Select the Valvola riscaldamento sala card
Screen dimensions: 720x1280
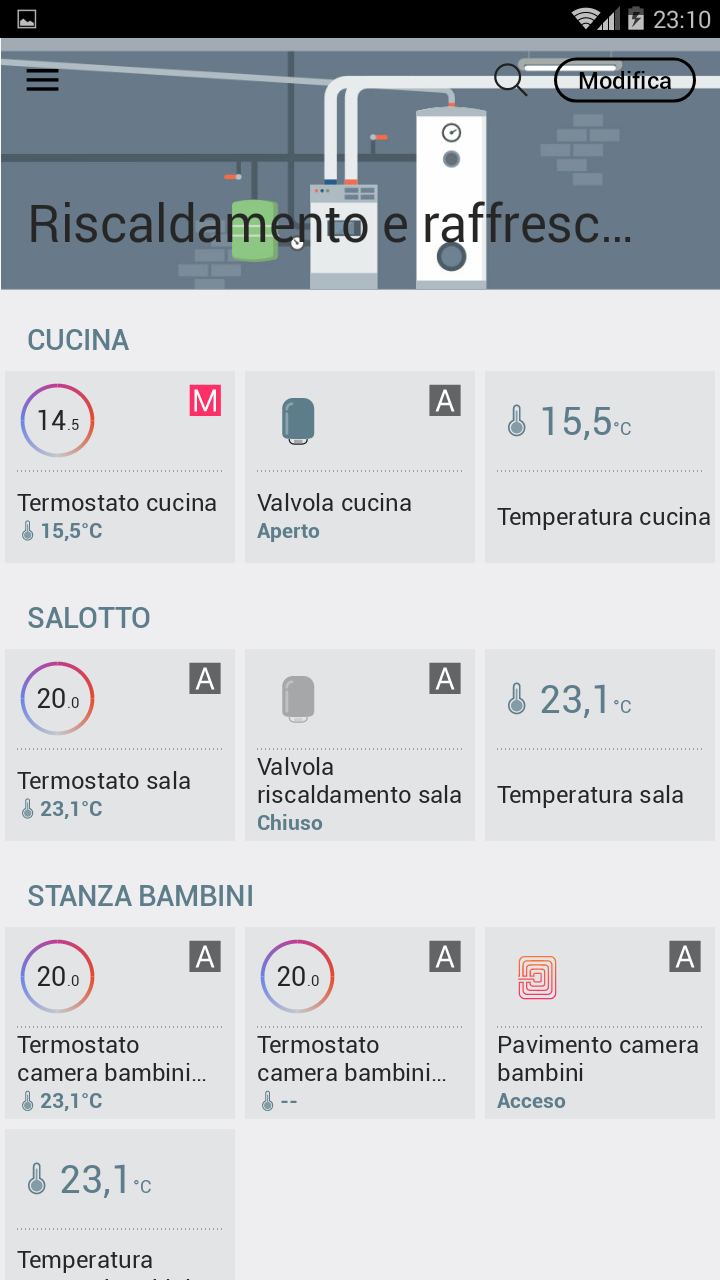360,745
